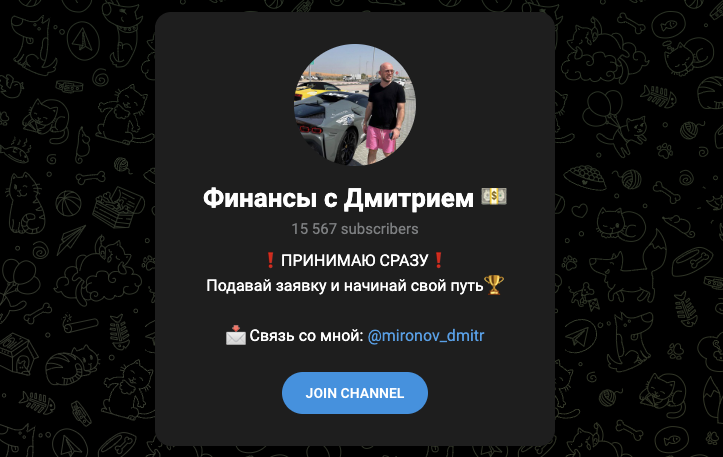This screenshot has width=723, height=457.
Task: Tap the JOIN CHANNEL button
Action: coord(354,393)
